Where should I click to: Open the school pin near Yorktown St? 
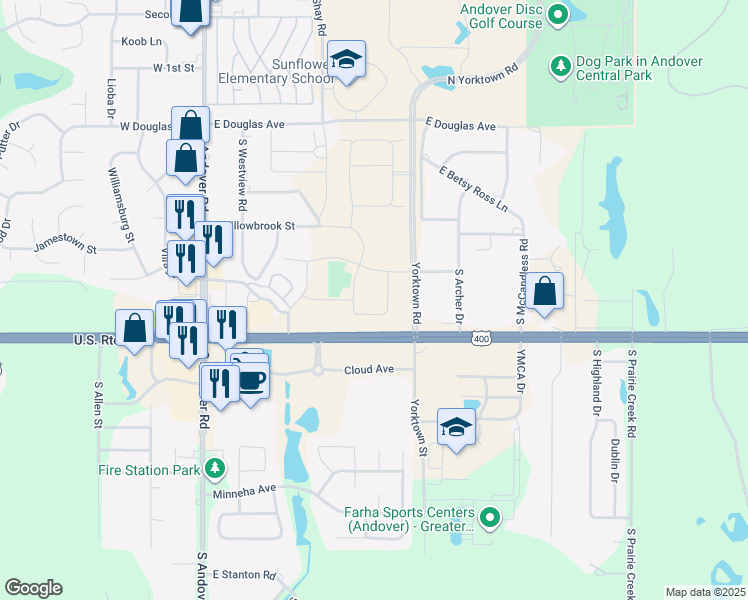coord(456,427)
